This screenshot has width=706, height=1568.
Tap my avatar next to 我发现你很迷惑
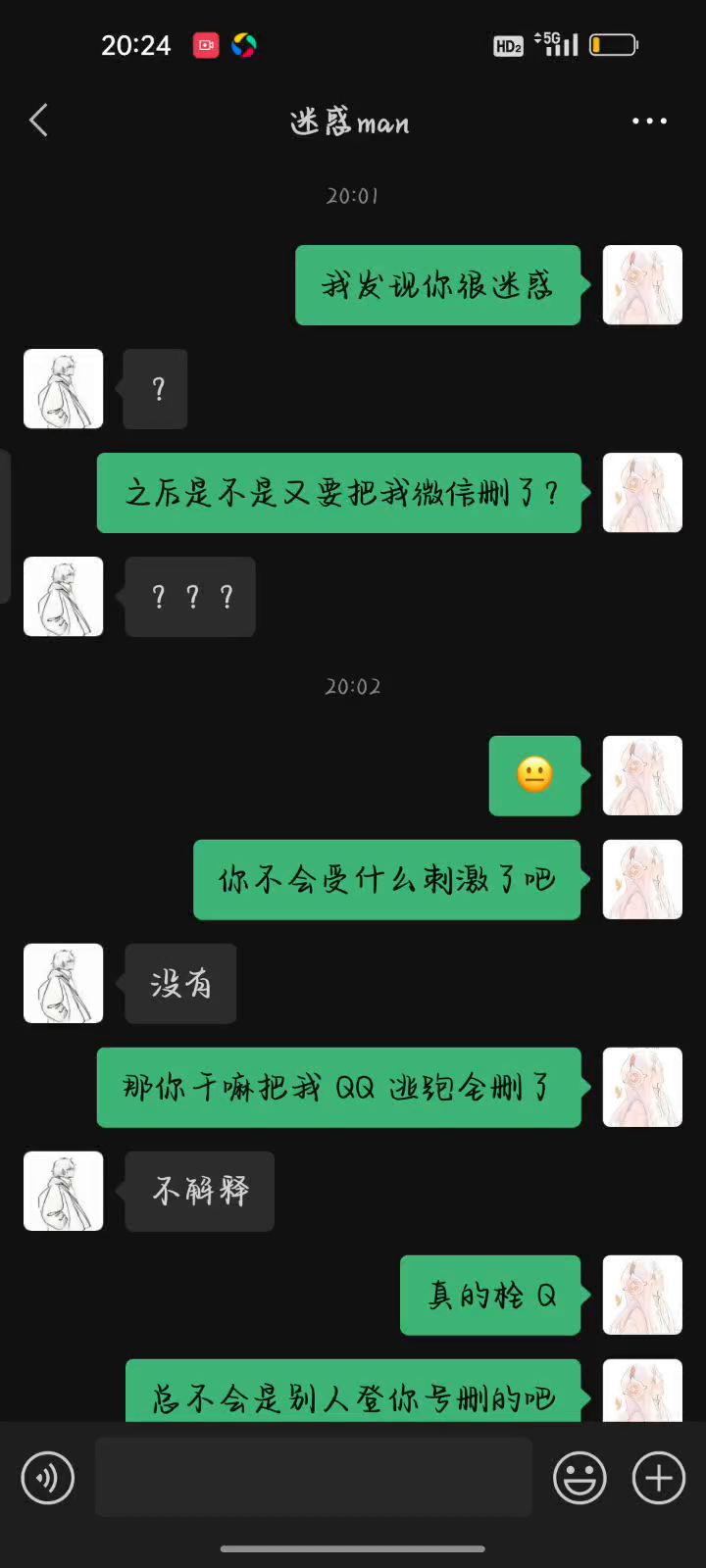[642, 285]
